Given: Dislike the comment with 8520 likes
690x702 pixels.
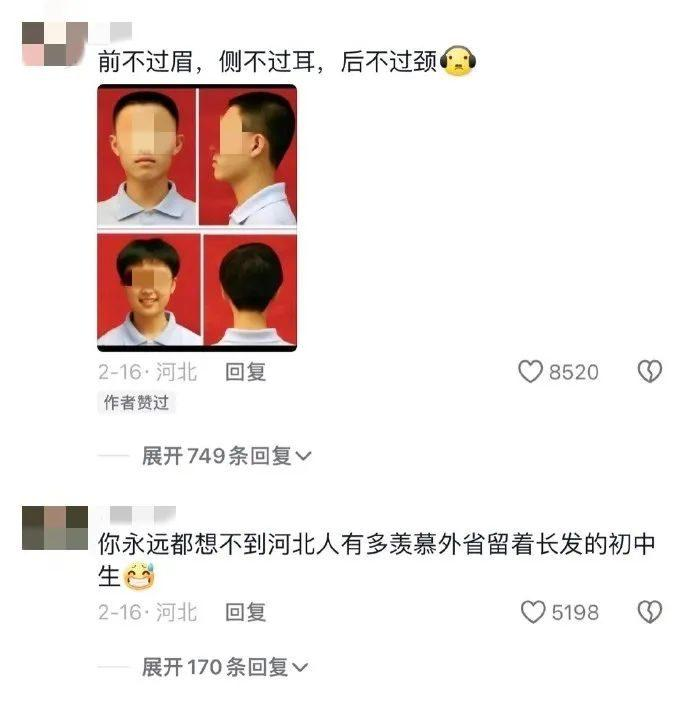Looking at the screenshot, I should coord(649,372).
